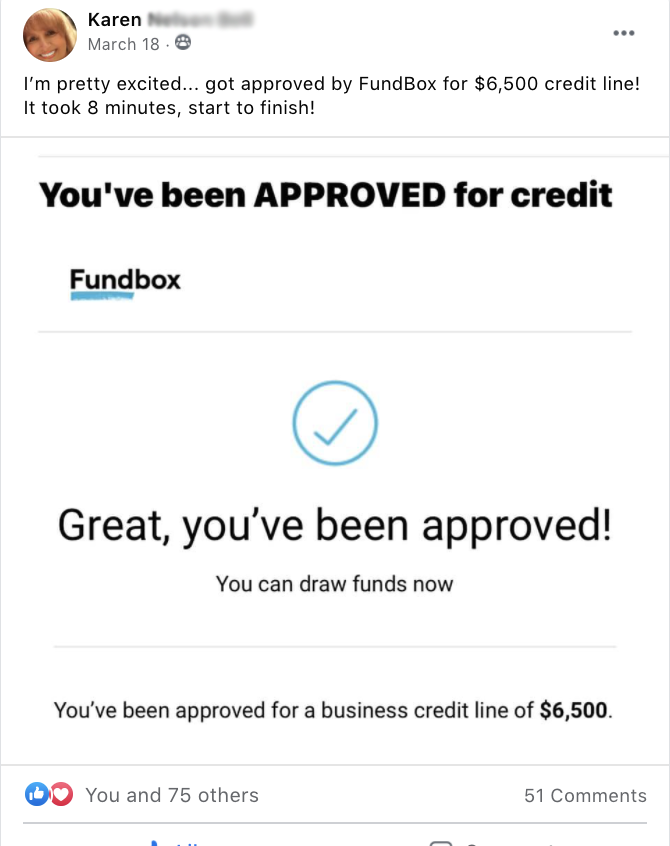This screenshot has width=670, height=846.
Task: Open the FundBox approval image
Action: click(335, 450)
